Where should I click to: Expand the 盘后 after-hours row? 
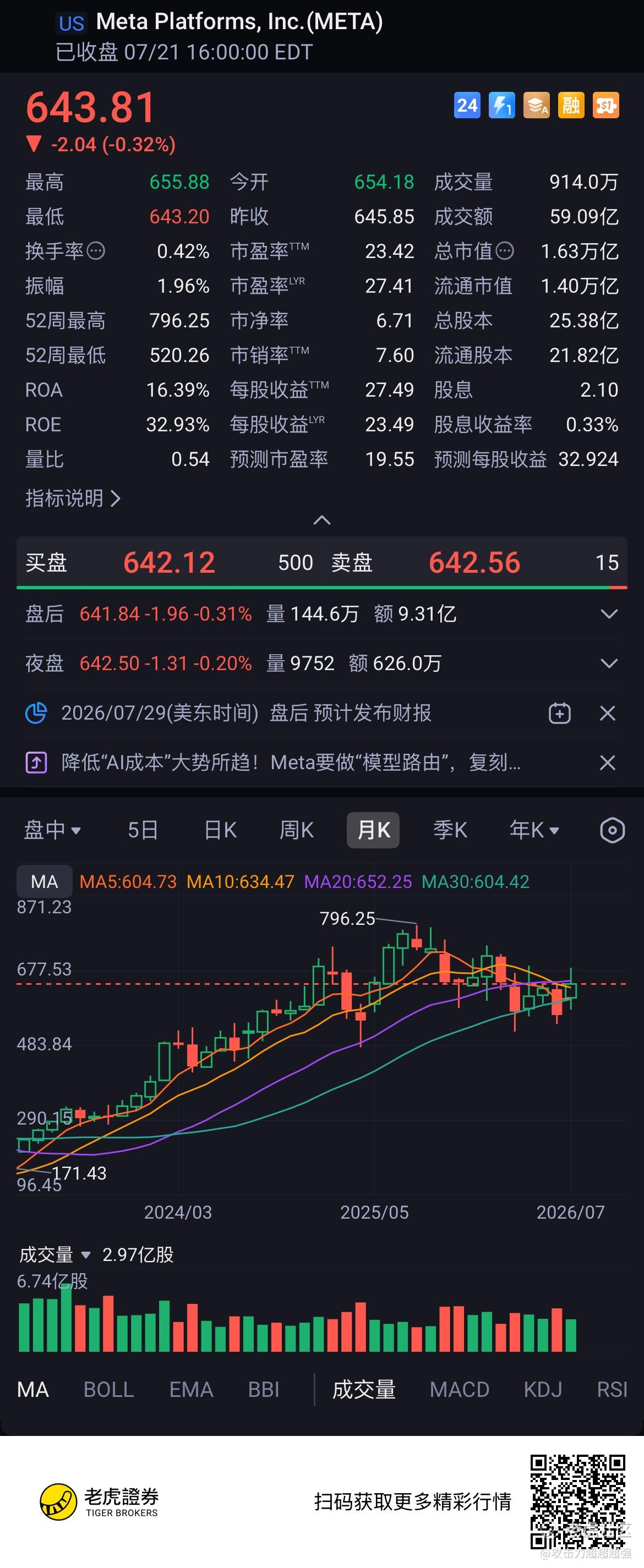tap(609, 613)
